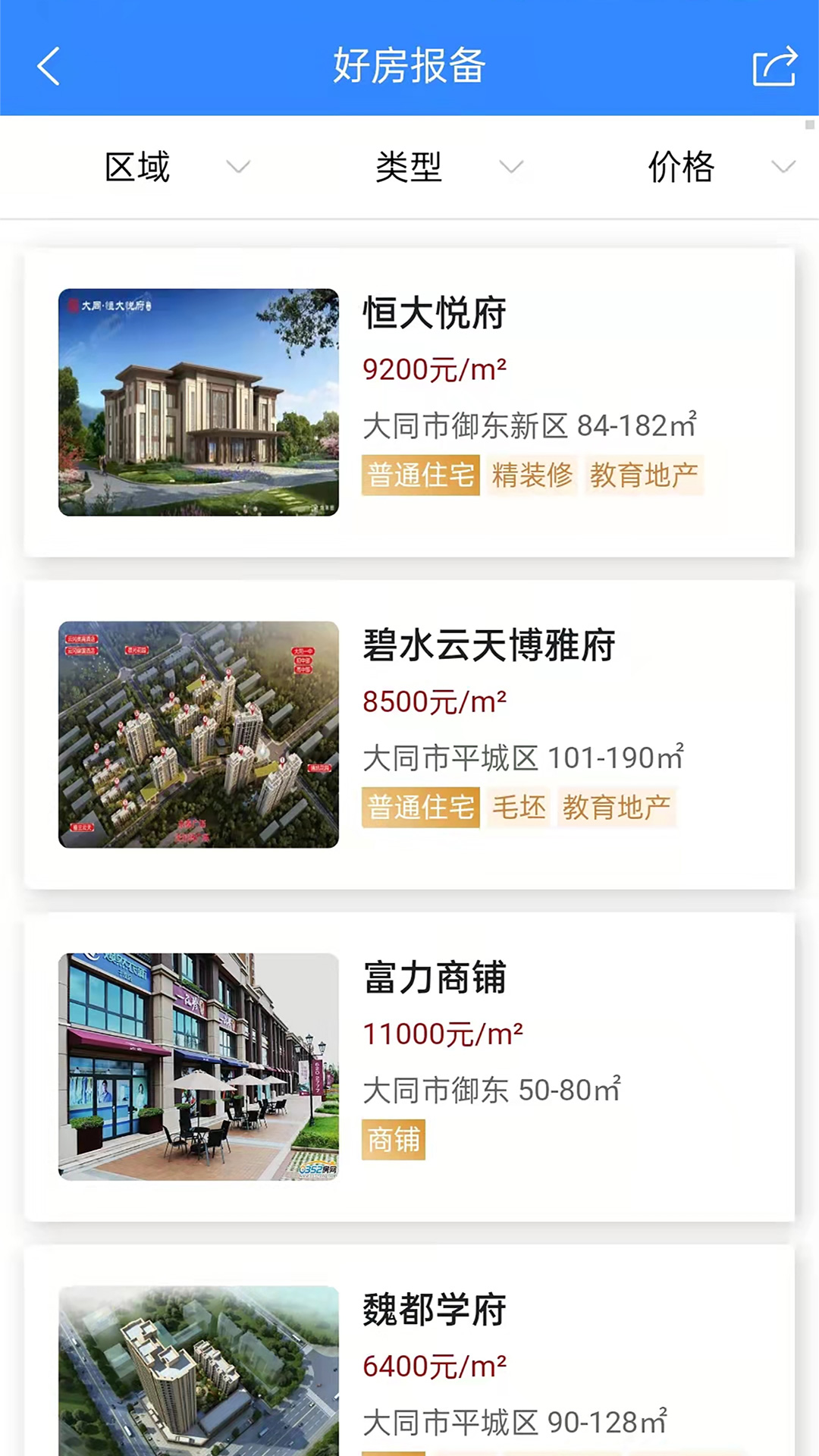Tap the 教育地产 tag on 碧水云天博雅府
Viewport: 819px width, 1456px height.
pos(617,807)
